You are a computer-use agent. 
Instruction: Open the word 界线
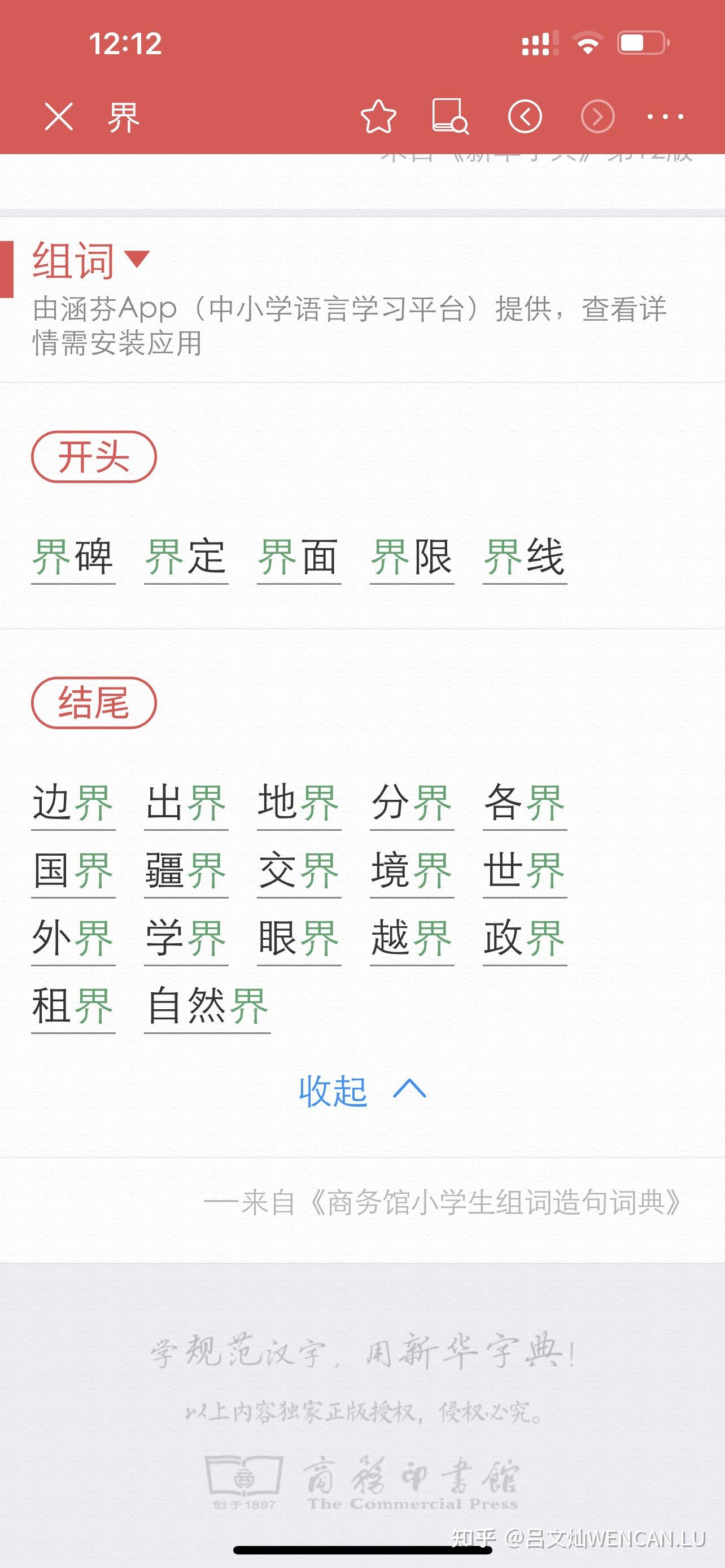[x=525, y=558]
